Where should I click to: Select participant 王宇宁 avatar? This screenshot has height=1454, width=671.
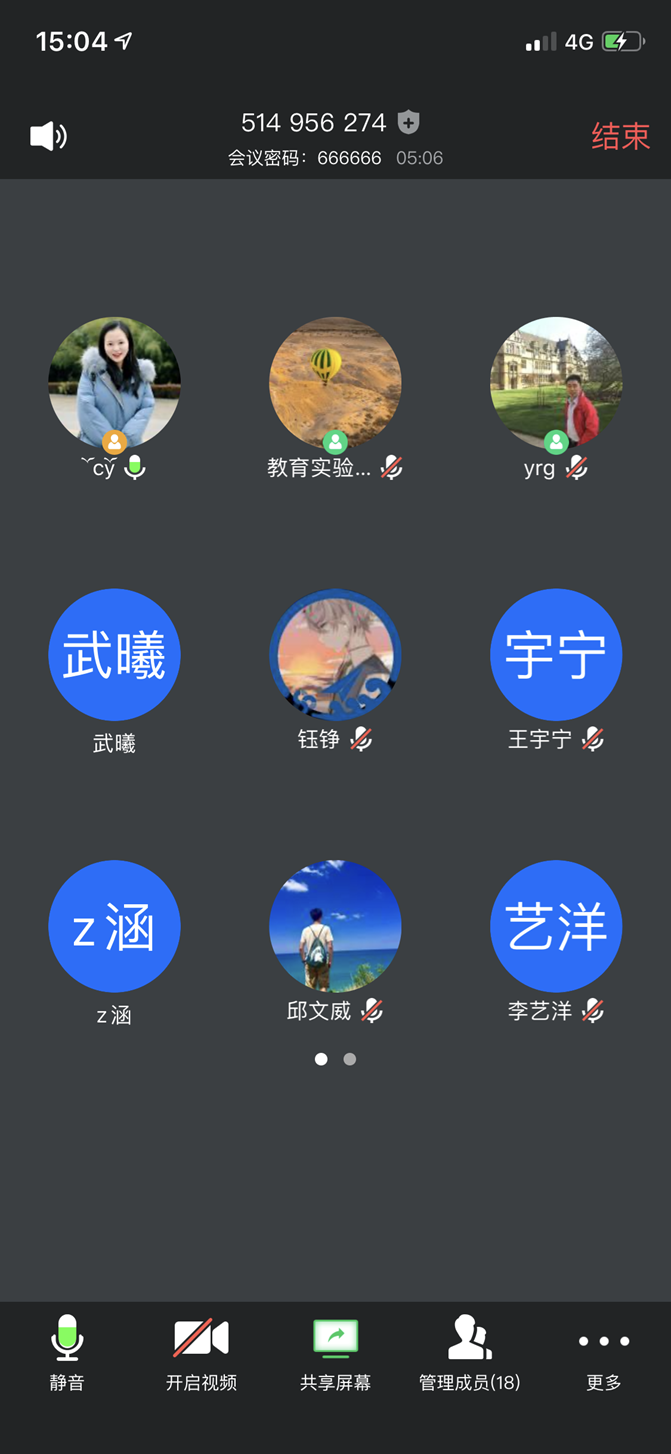click(x=556, y=654)
